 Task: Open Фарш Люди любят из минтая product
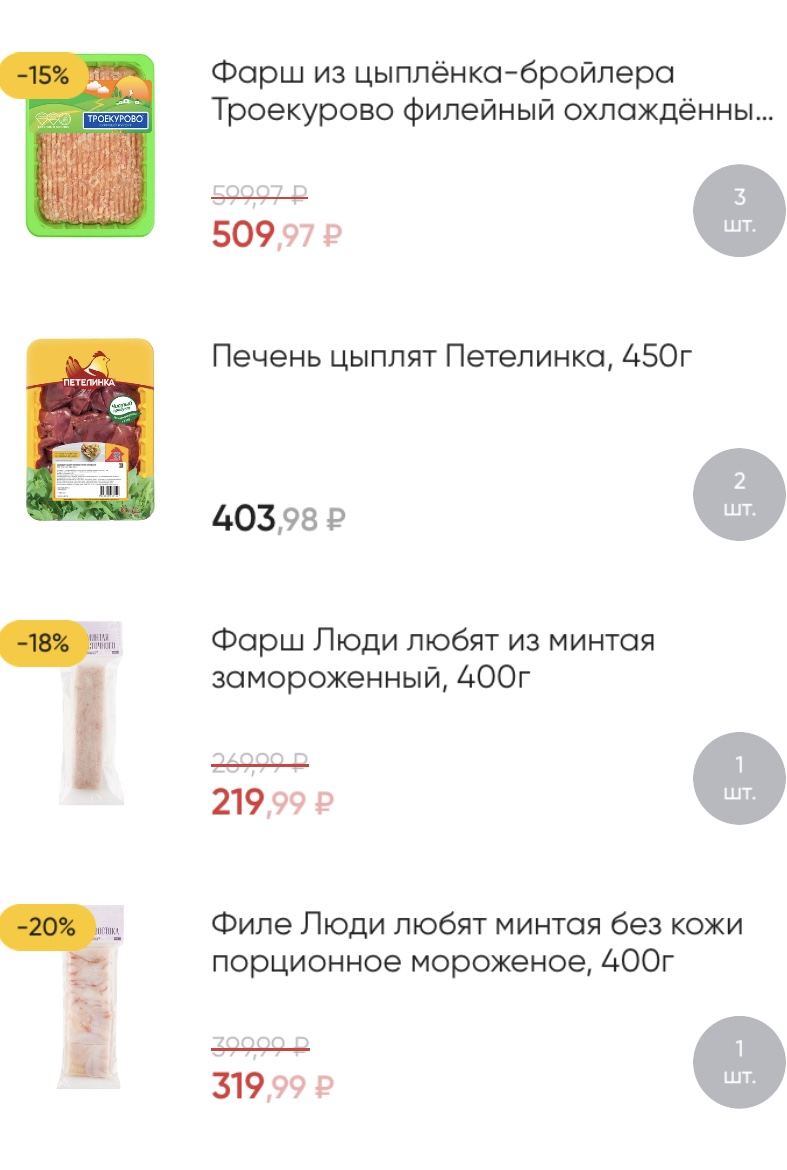(432, 659)
